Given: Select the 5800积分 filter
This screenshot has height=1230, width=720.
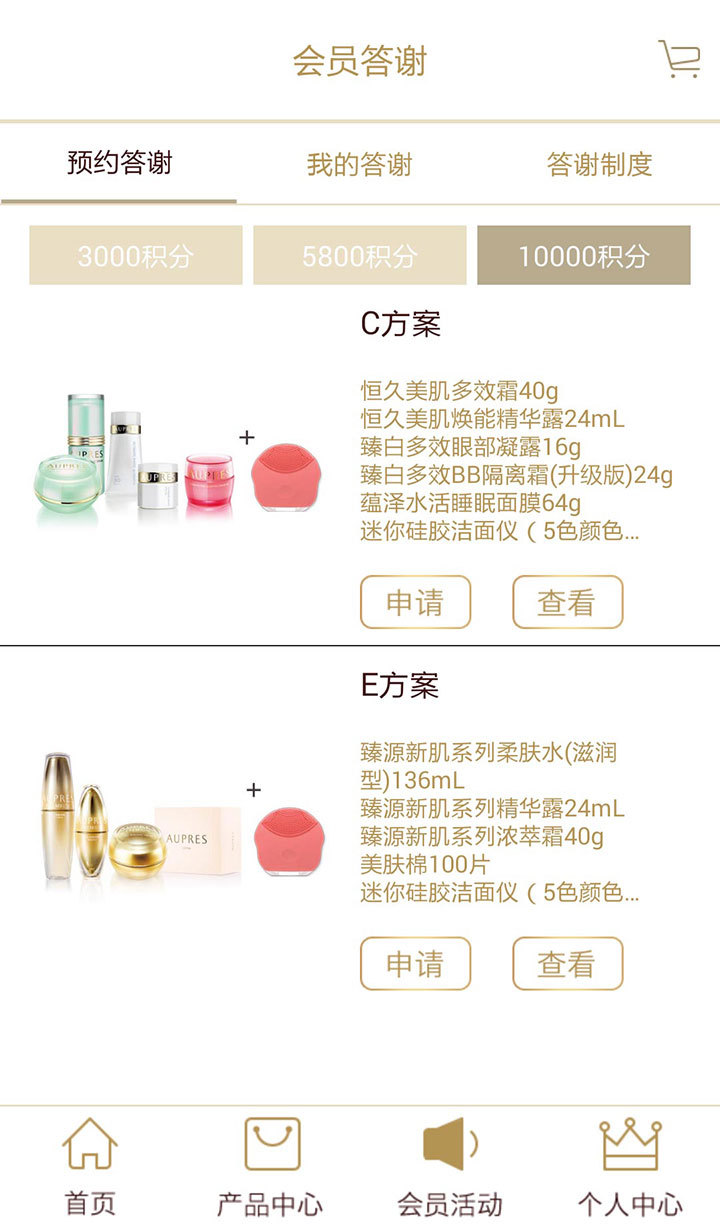Looking at the screenshot, I should 360,255.
